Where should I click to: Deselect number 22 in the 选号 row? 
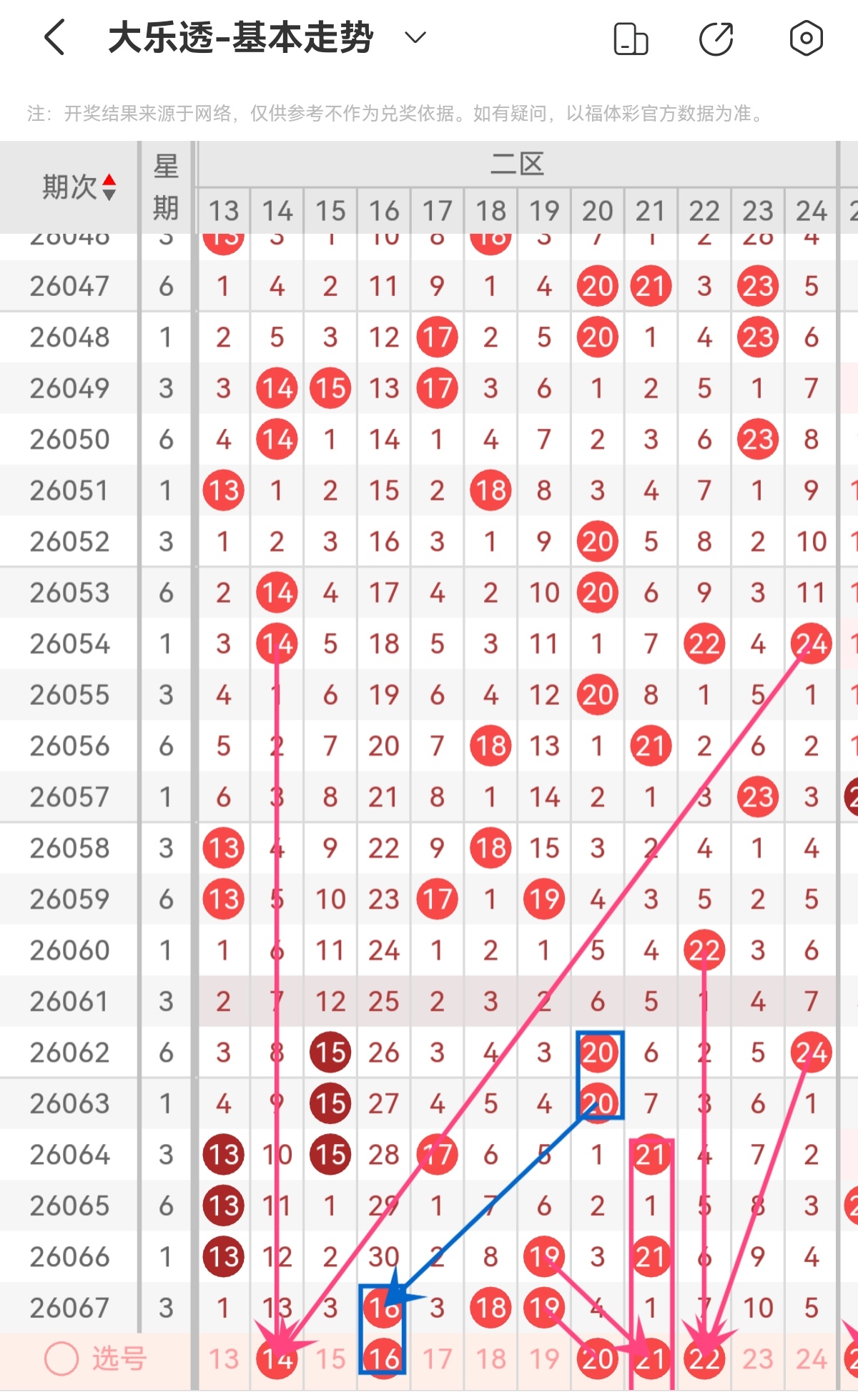click(704, 1359)
